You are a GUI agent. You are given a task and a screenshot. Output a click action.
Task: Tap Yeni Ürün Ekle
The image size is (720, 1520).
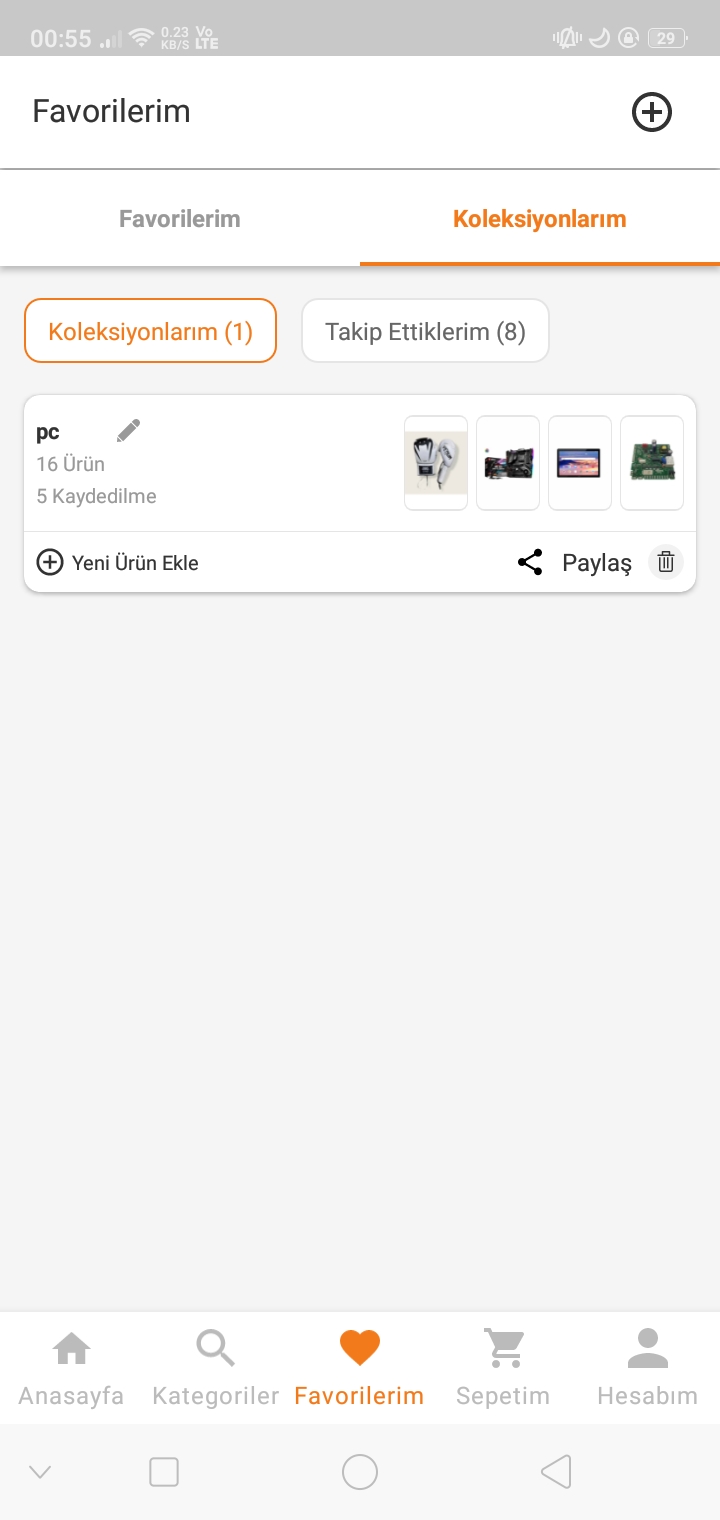pos(118,563)
